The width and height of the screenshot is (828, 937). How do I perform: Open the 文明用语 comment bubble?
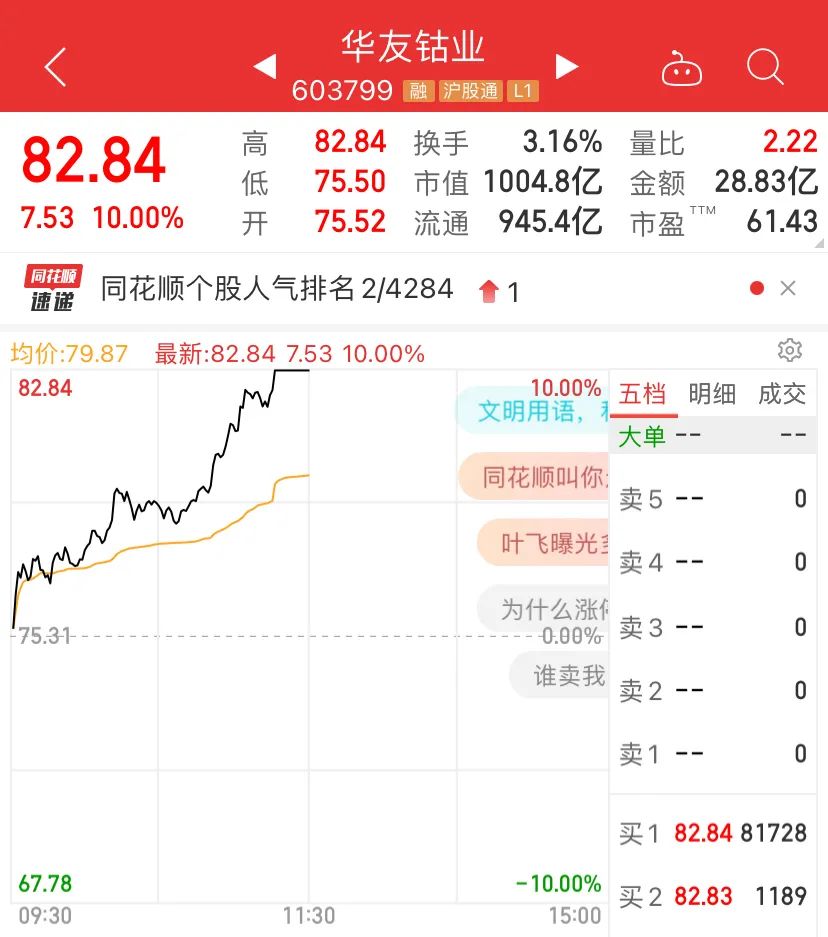pyautogui.click(x=534, y=411)
